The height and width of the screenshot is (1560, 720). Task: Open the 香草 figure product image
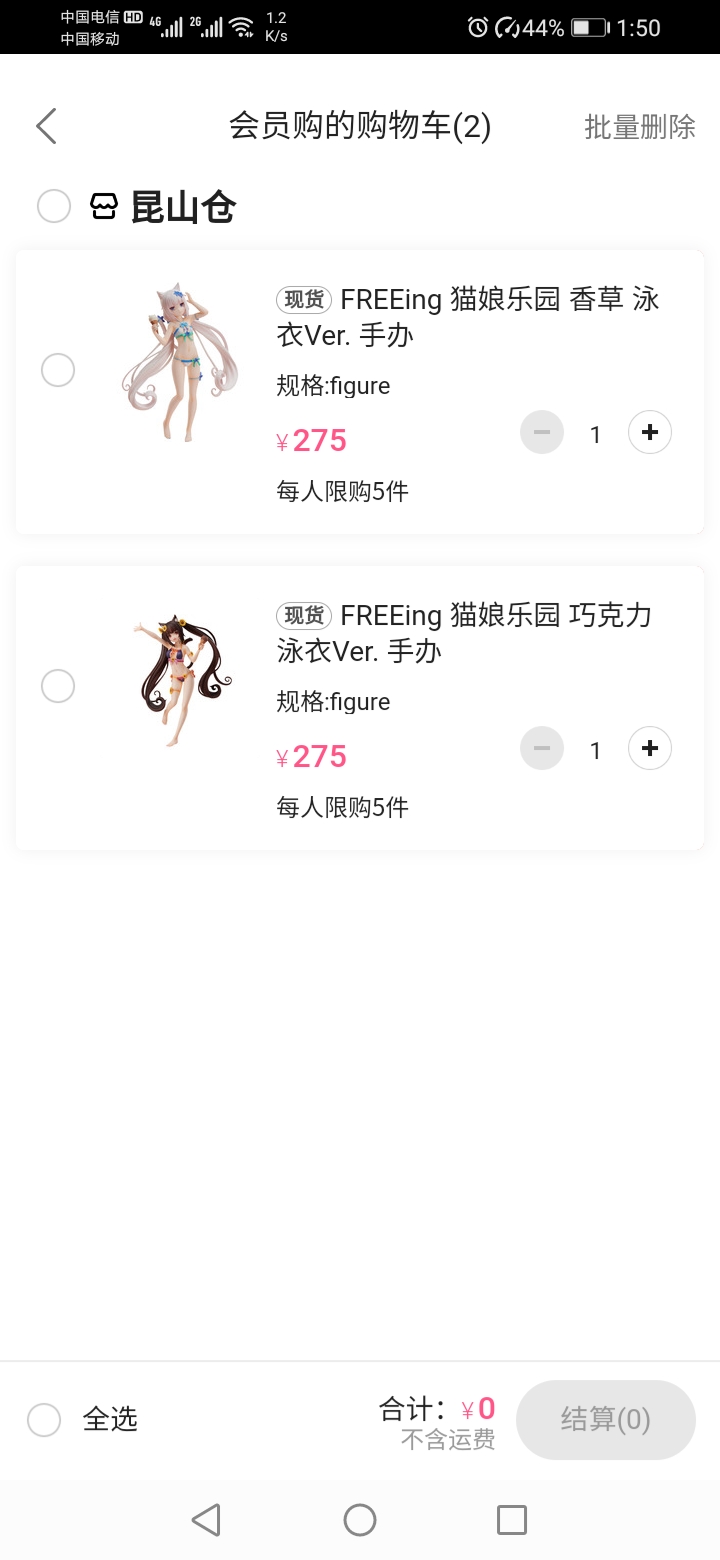tap(180, 363)
